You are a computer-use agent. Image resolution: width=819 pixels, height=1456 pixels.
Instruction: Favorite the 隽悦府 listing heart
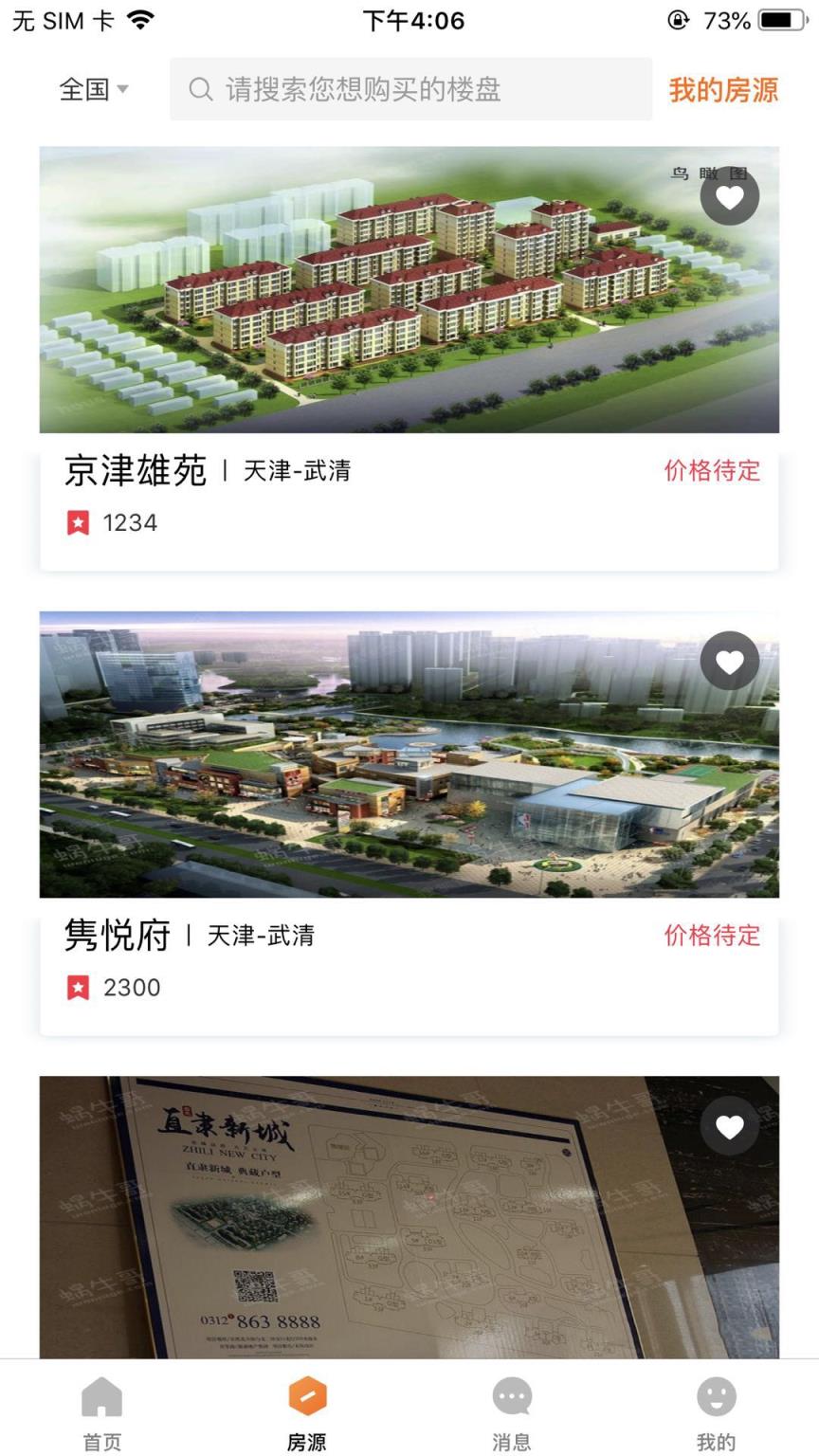click(x=730, y=661)
